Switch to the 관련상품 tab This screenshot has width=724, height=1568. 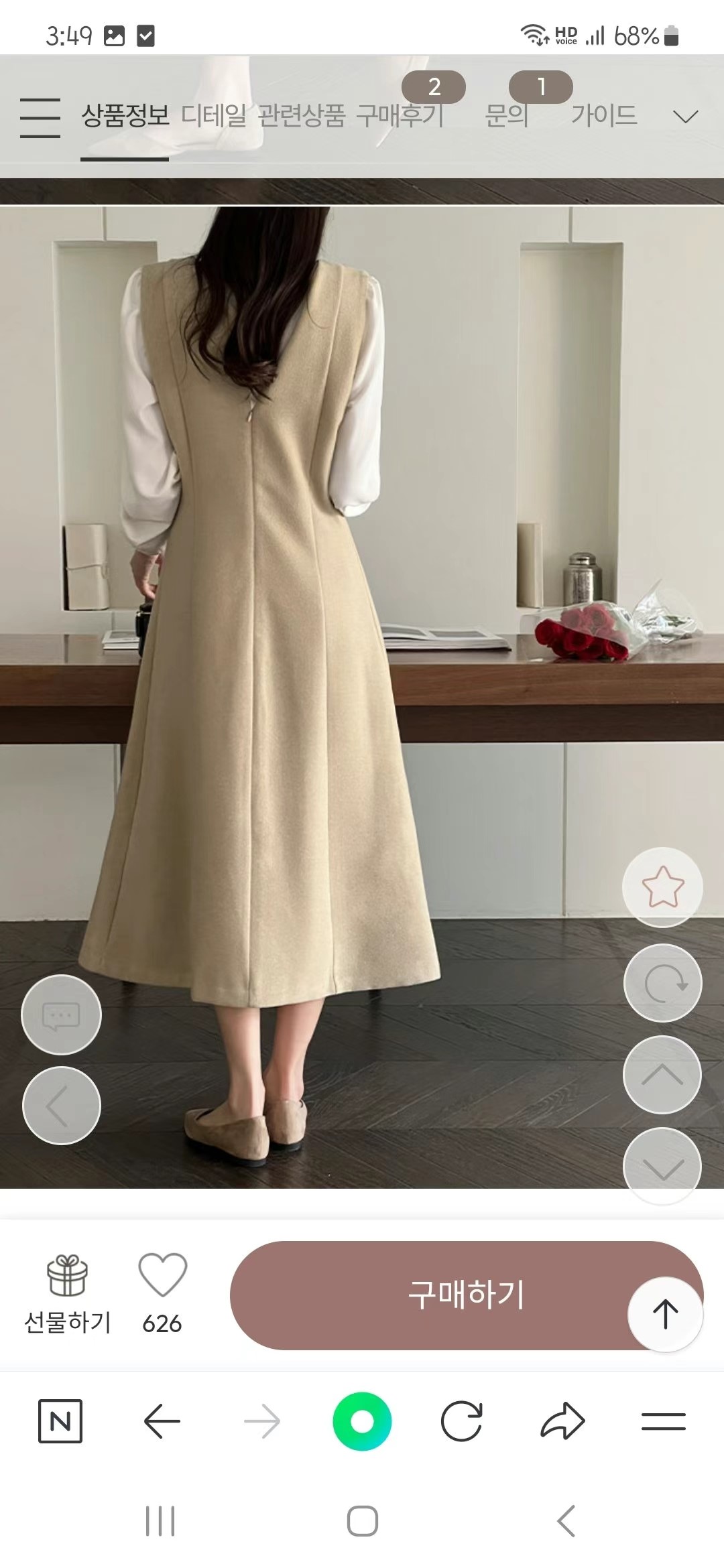click(302, 116)
